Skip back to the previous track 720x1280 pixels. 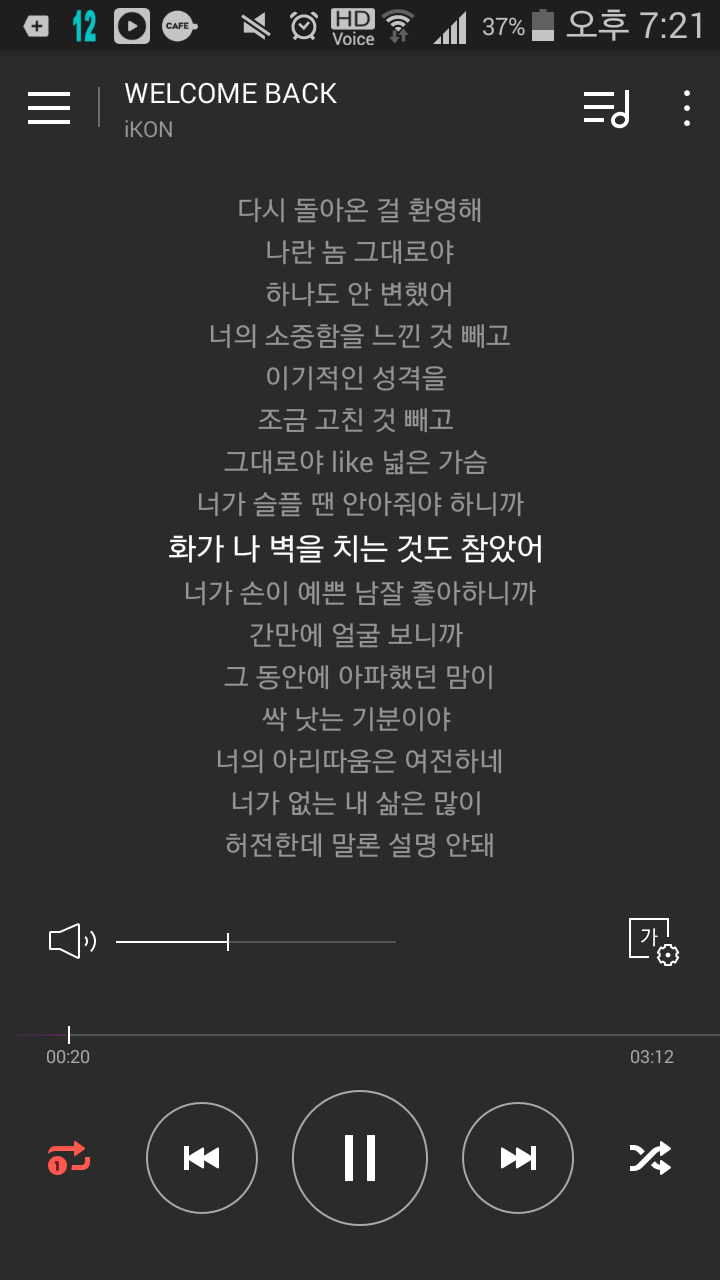point(202,1158)
